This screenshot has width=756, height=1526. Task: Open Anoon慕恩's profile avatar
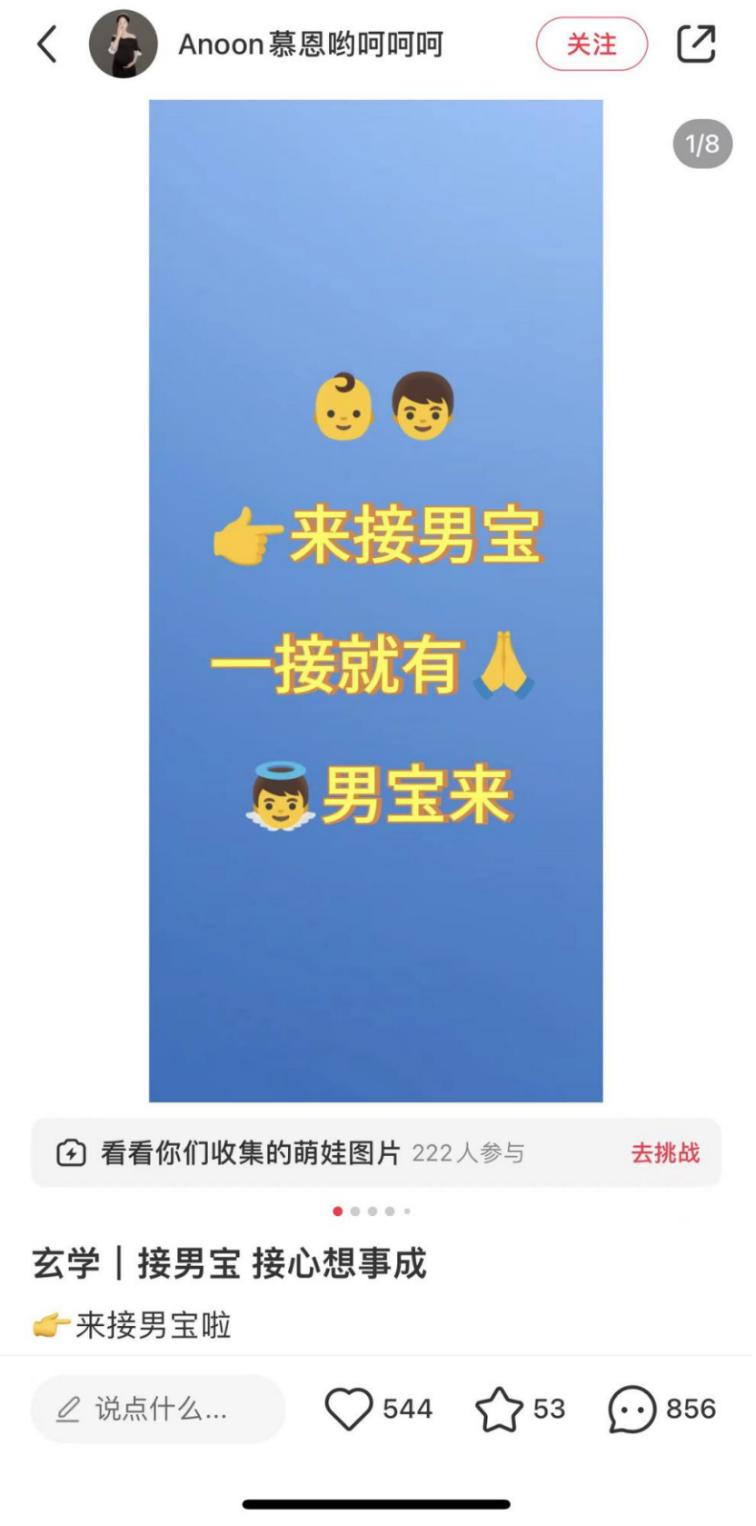(123, 45)
